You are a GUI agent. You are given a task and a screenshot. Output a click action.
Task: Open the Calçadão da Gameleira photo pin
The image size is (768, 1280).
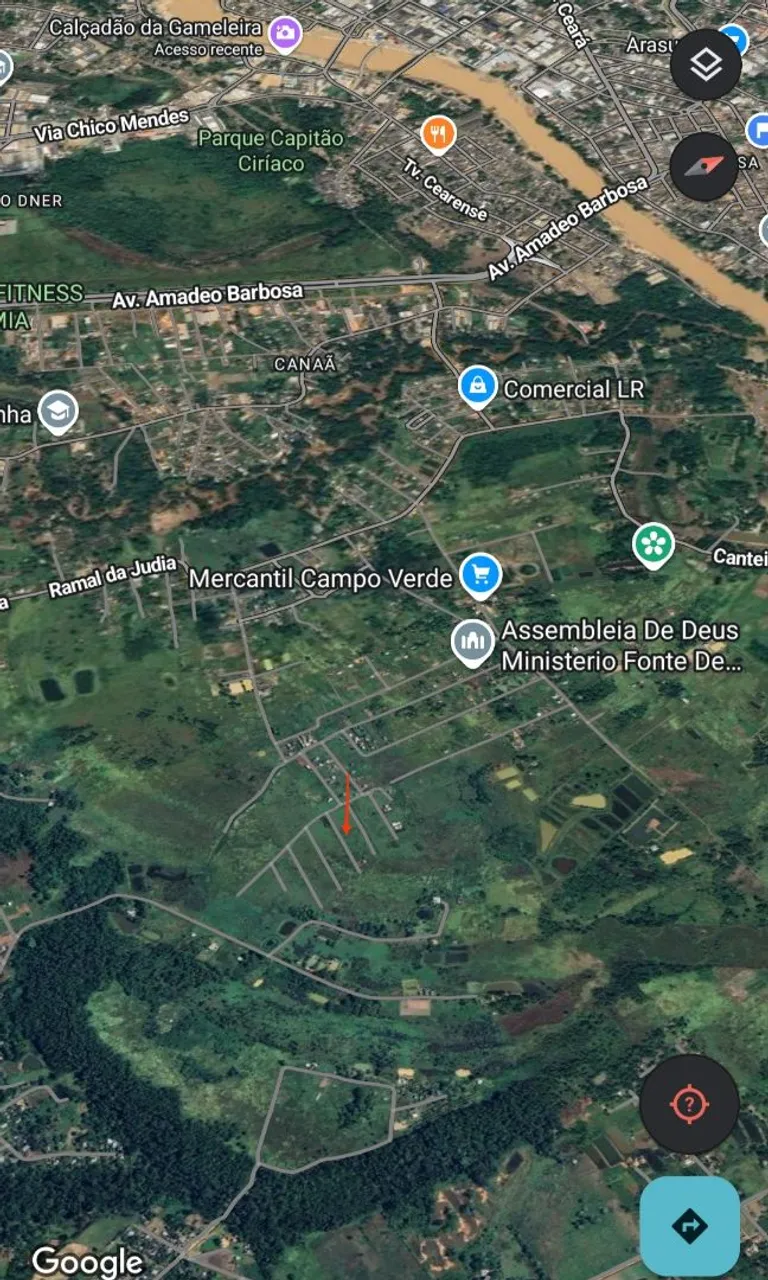pos(285,34)
